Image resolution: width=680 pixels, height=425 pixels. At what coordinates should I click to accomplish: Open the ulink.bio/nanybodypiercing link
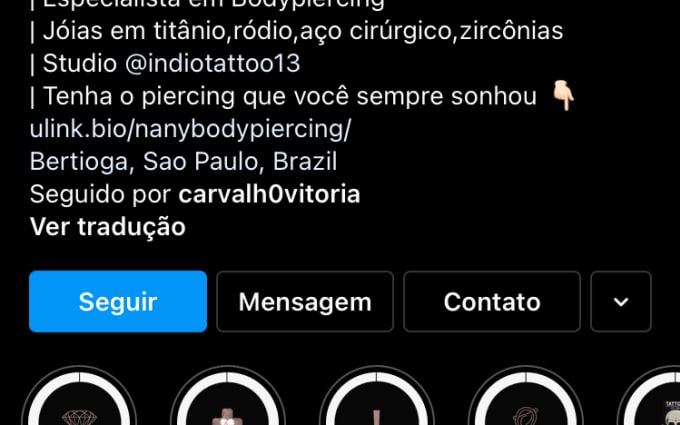point(190,129)
